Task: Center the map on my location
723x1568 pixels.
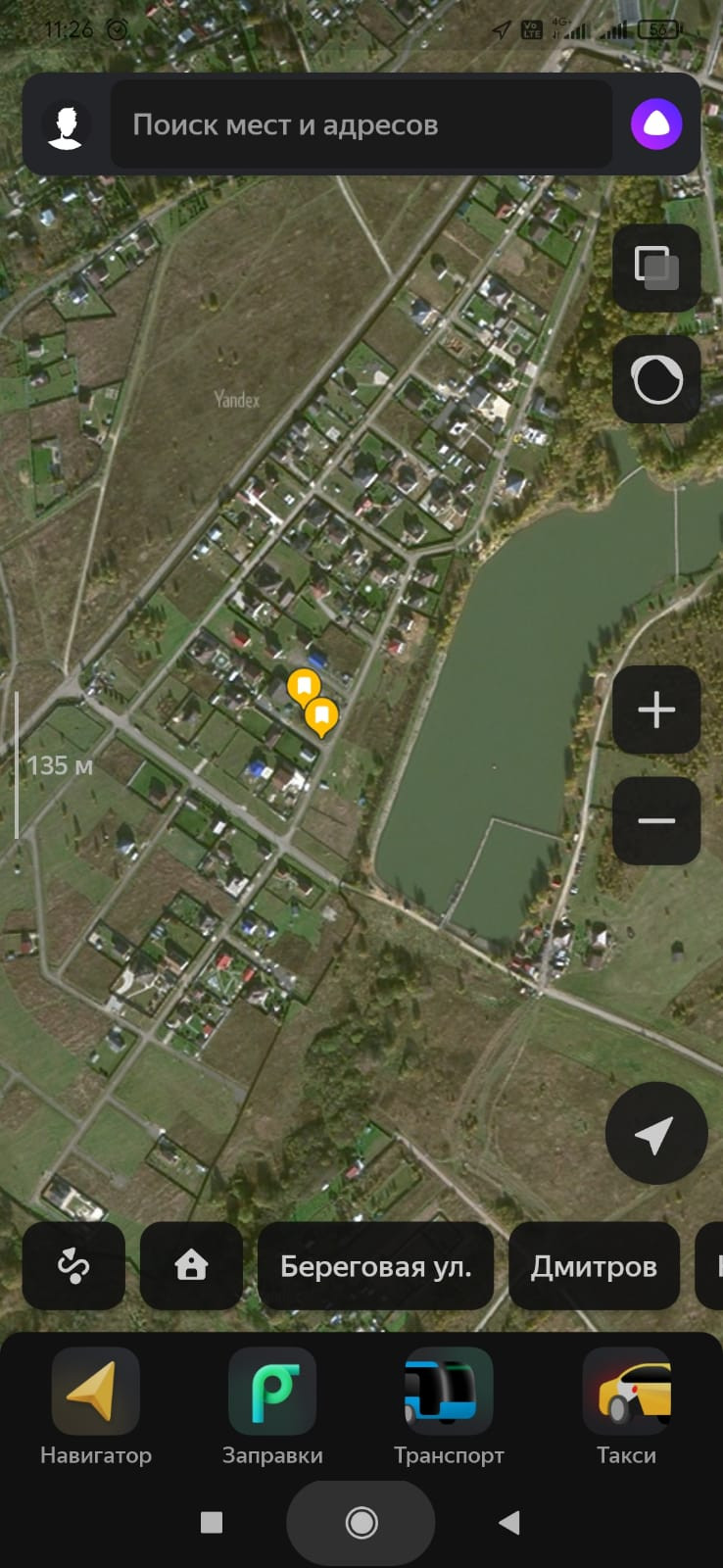Action: [x=655, y=1134]
